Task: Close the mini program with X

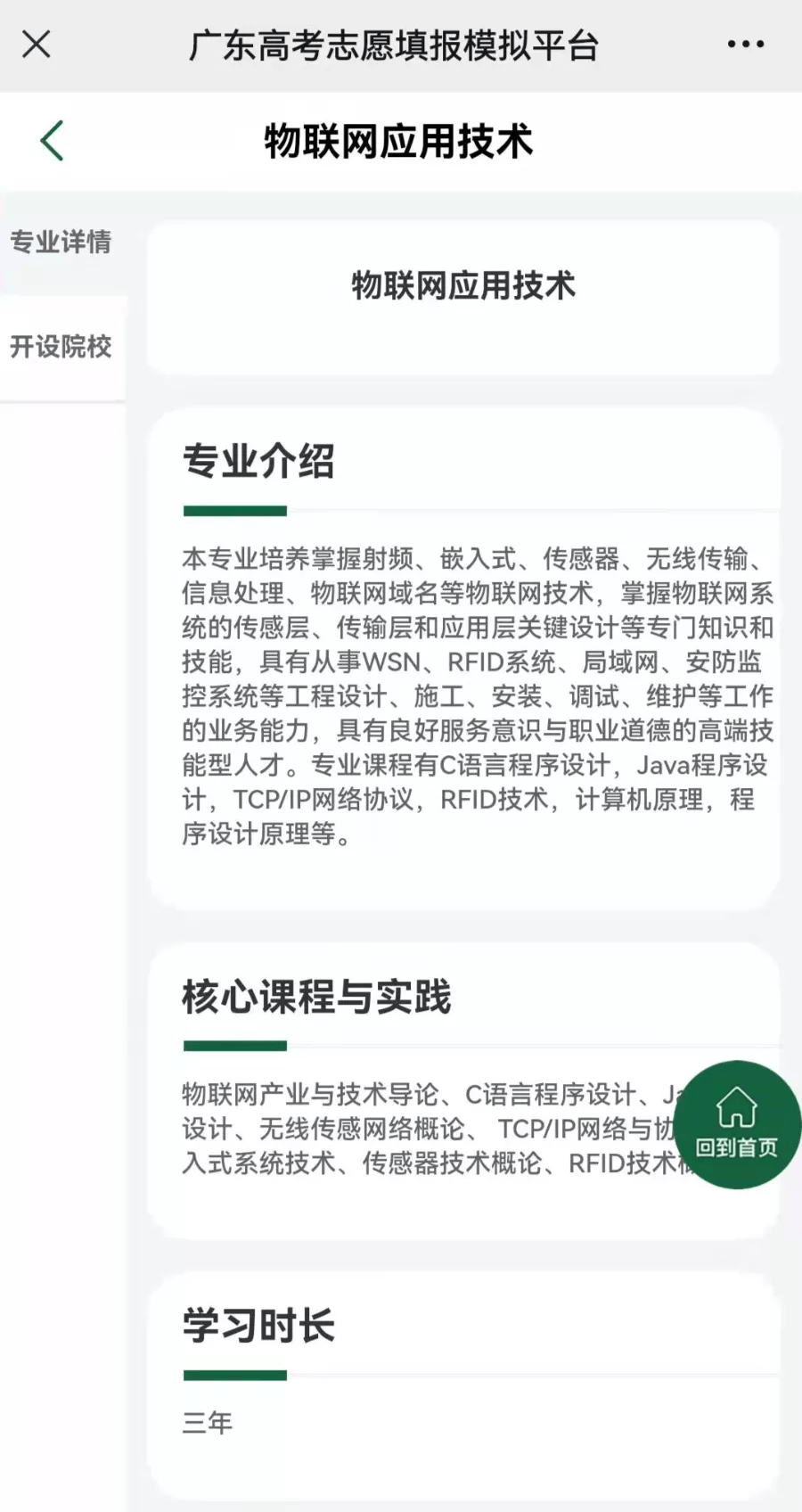Action: [37, 44]
